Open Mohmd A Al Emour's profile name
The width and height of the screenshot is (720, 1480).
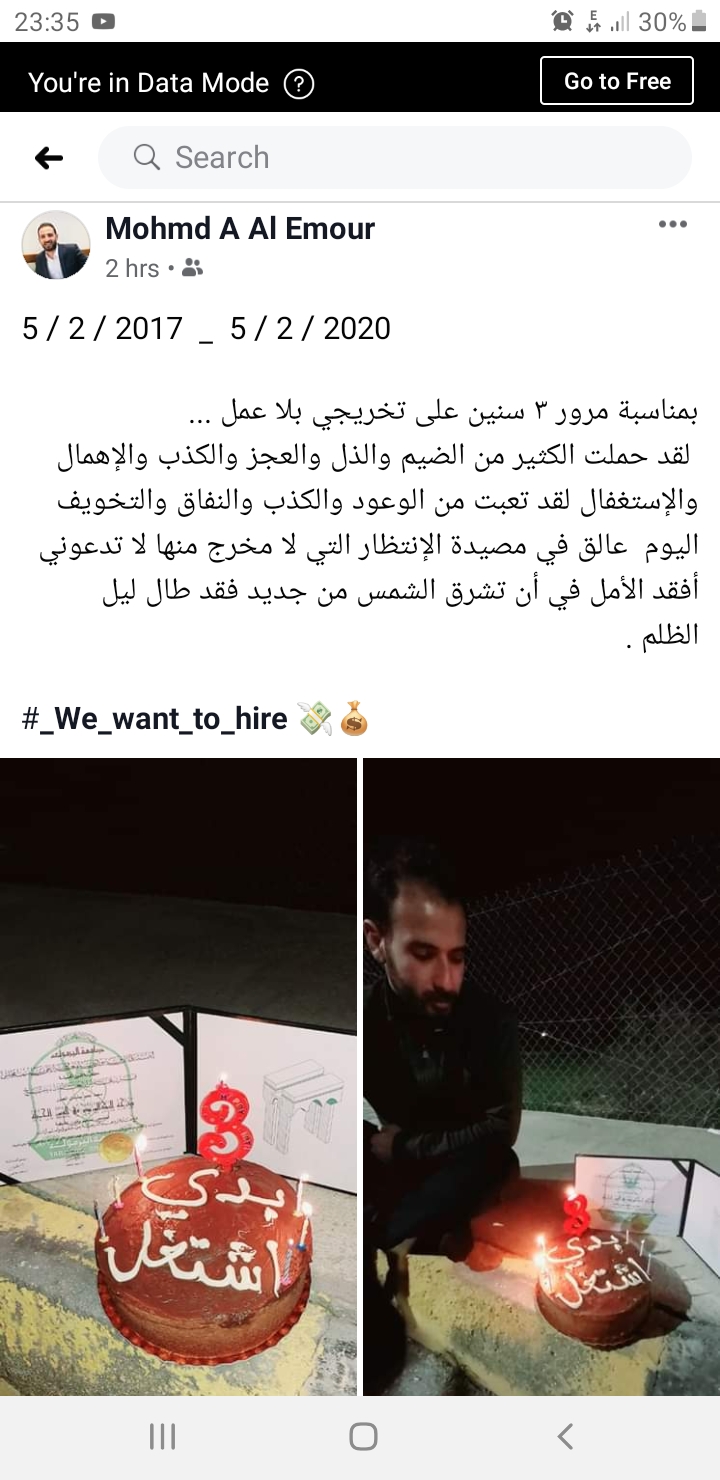[240, 229]
